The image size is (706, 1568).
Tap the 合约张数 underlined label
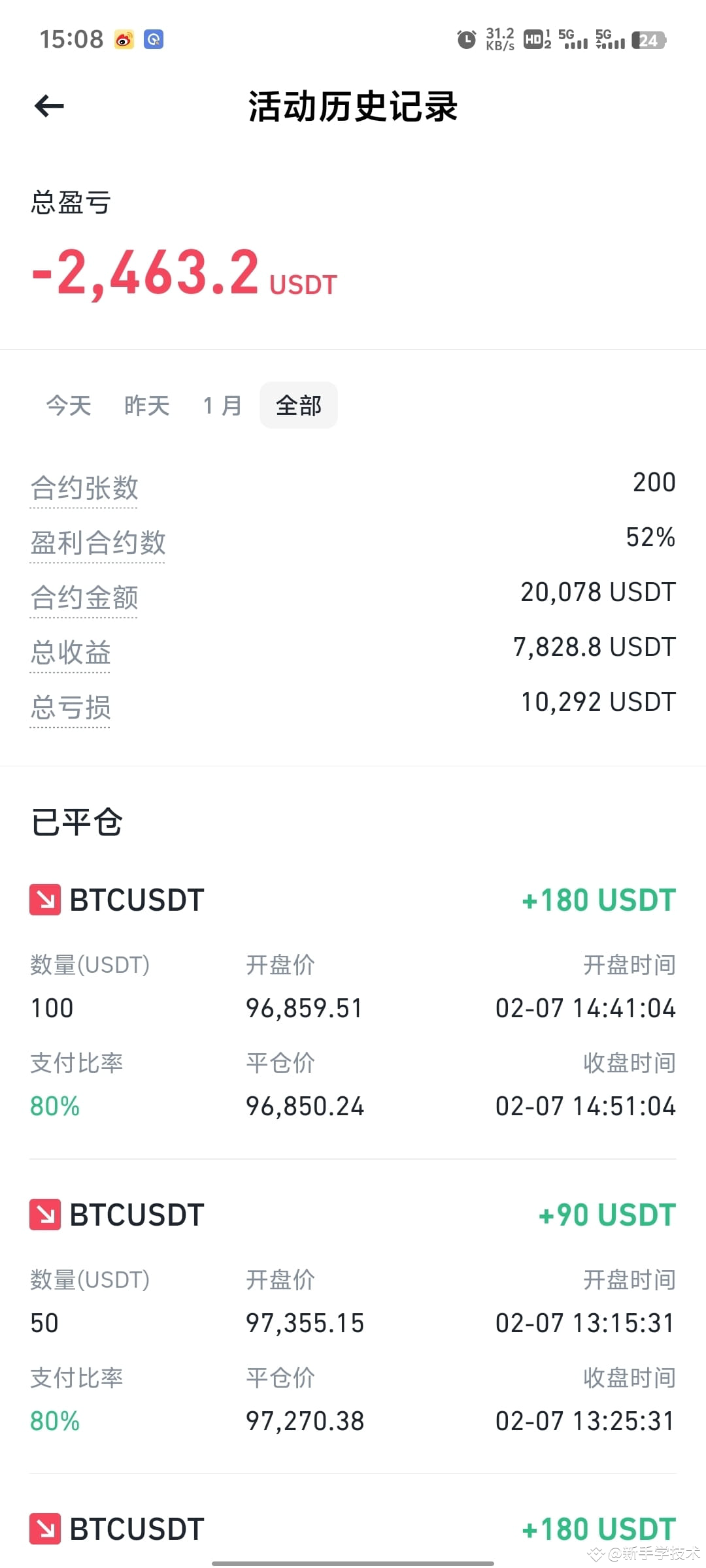84,488
